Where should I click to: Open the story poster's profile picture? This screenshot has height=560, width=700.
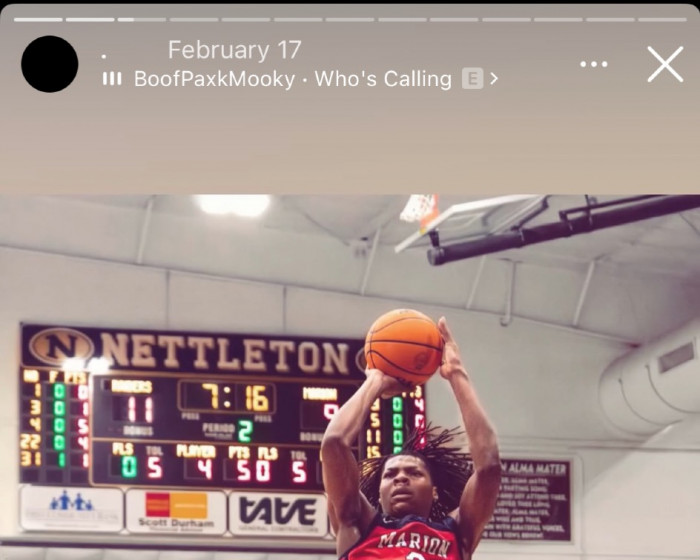coord(49,64)
